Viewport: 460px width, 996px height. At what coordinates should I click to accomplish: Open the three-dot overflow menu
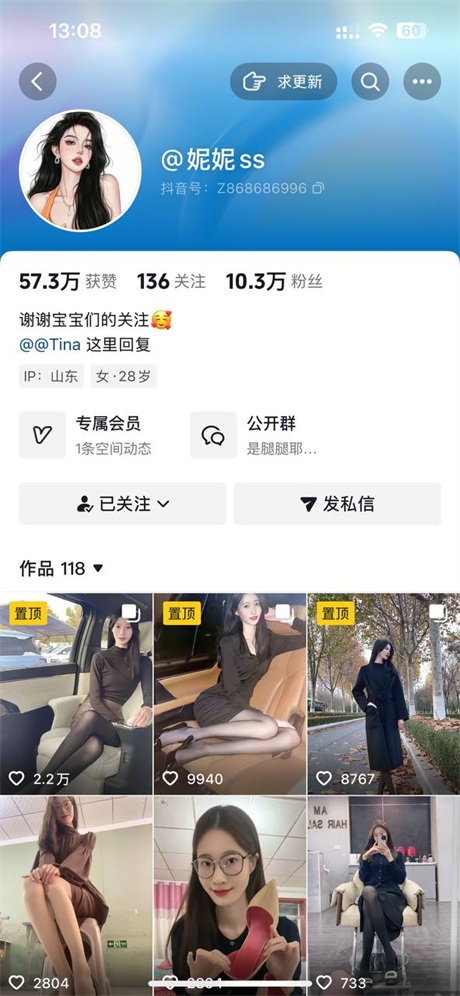click(x=422, y=81)
